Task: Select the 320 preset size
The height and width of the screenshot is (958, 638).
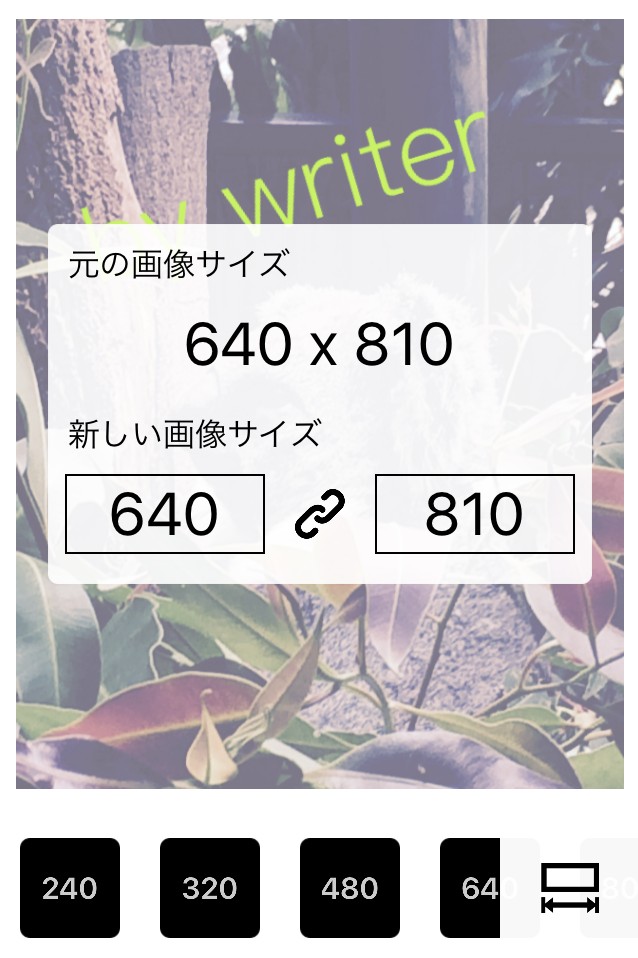Action: [210, 888]
